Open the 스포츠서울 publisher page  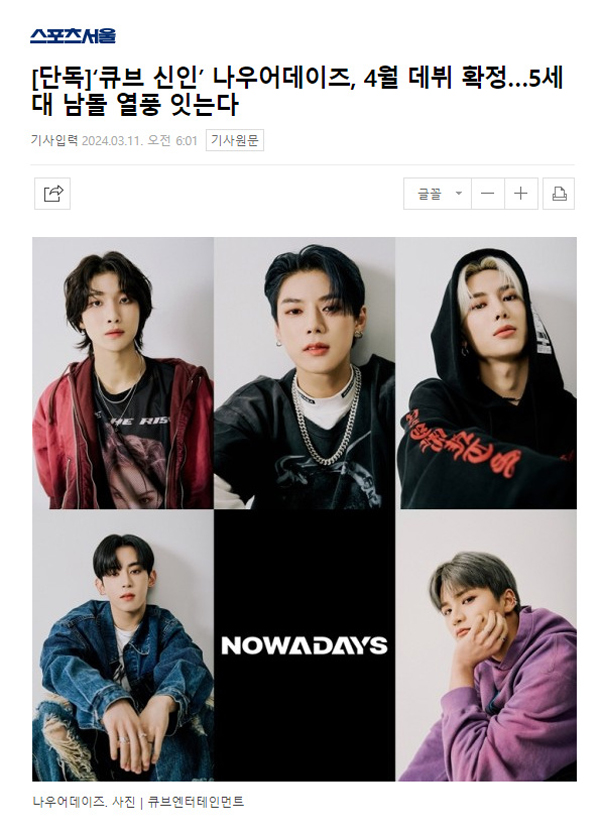pyautogui.click(x=73, y=36)
